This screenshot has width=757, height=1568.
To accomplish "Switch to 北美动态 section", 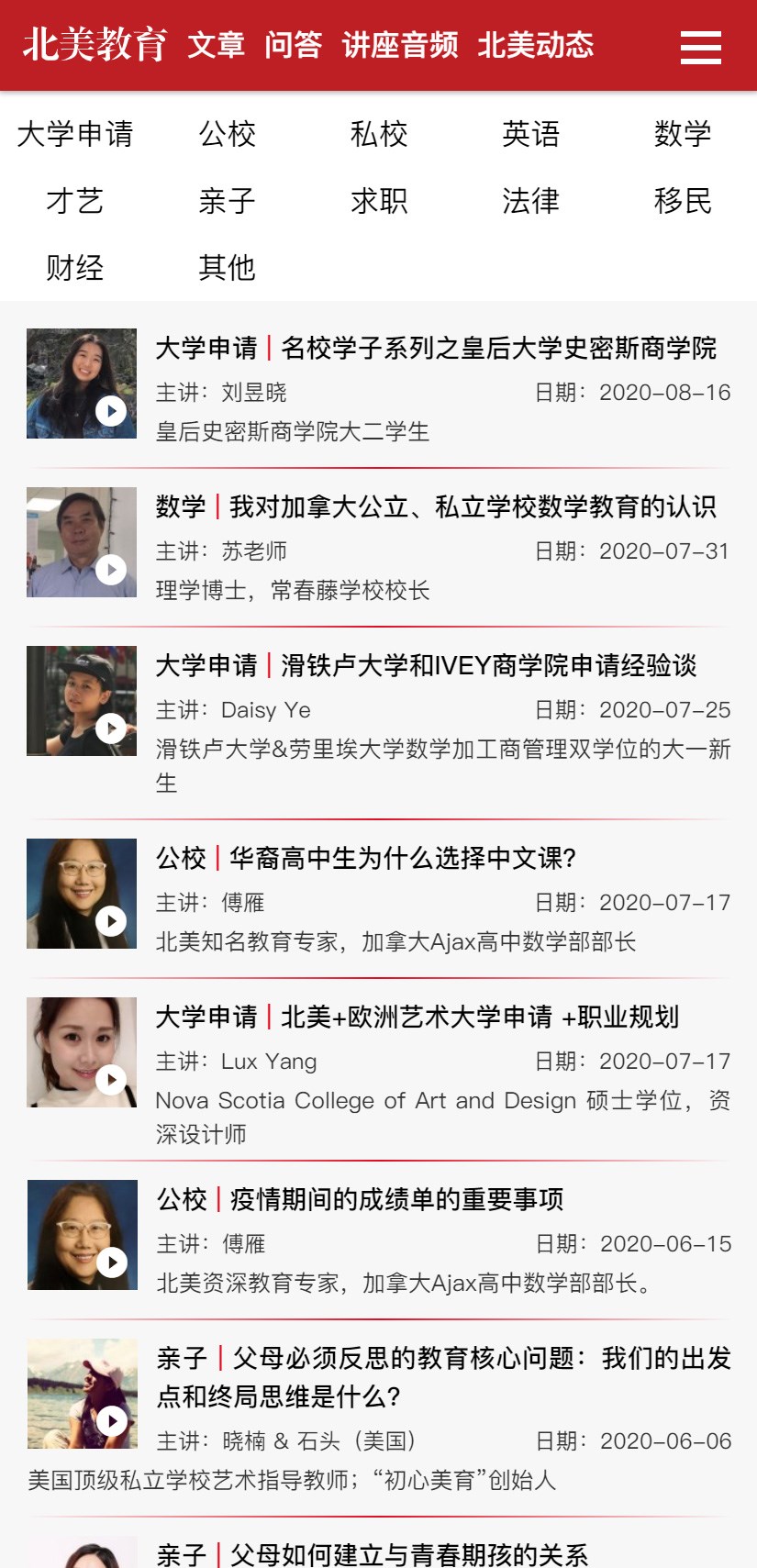I will click(x=536, y=45).
